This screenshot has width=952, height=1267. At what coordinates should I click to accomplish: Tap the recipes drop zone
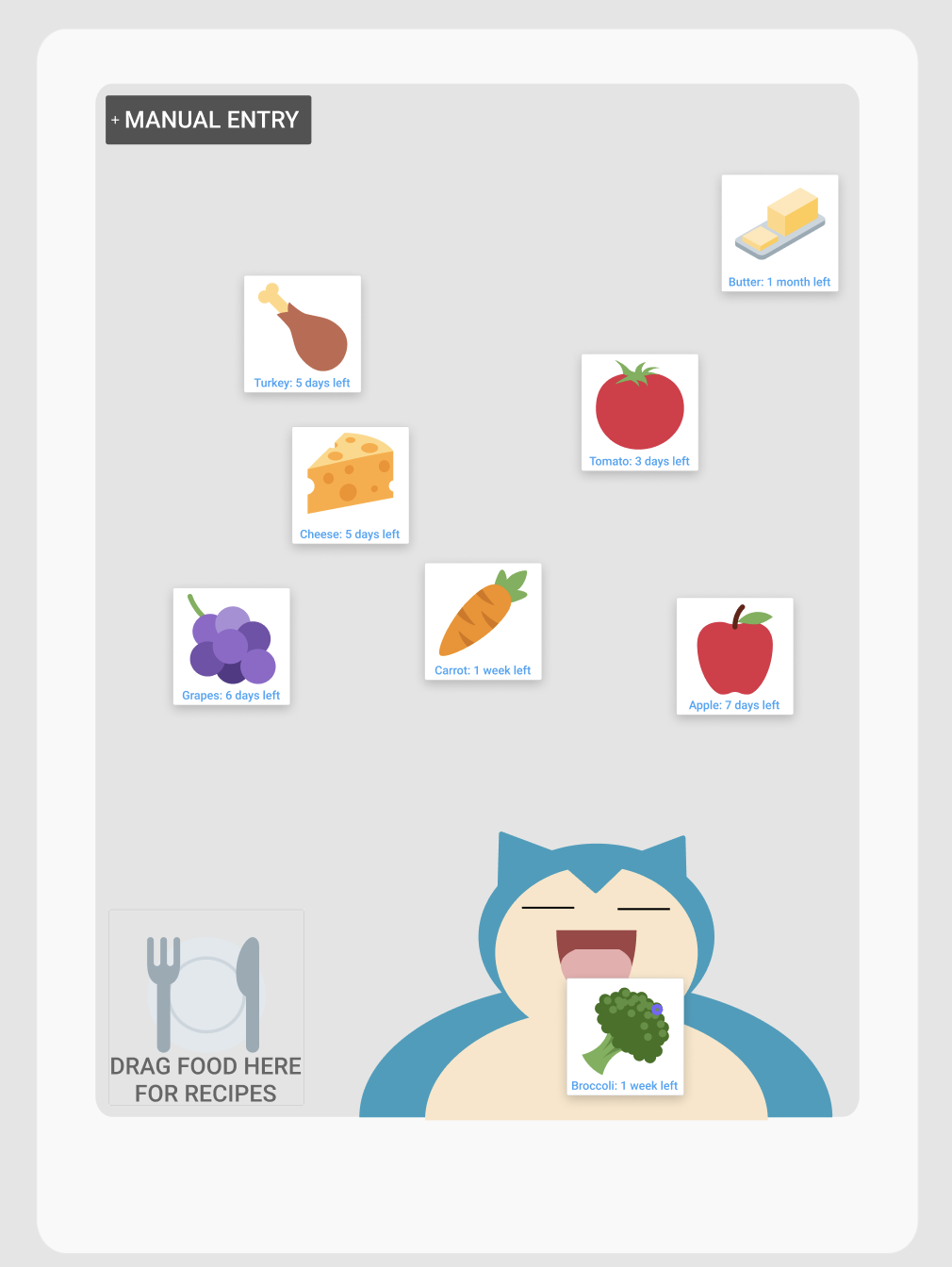click(206, 1007)
